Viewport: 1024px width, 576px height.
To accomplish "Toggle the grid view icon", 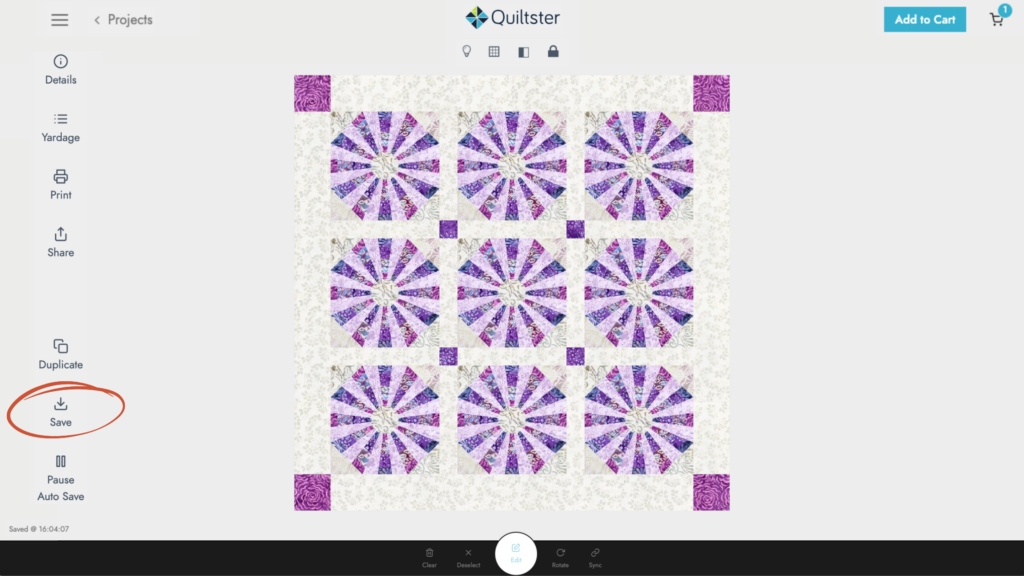I will pos(494,52).
